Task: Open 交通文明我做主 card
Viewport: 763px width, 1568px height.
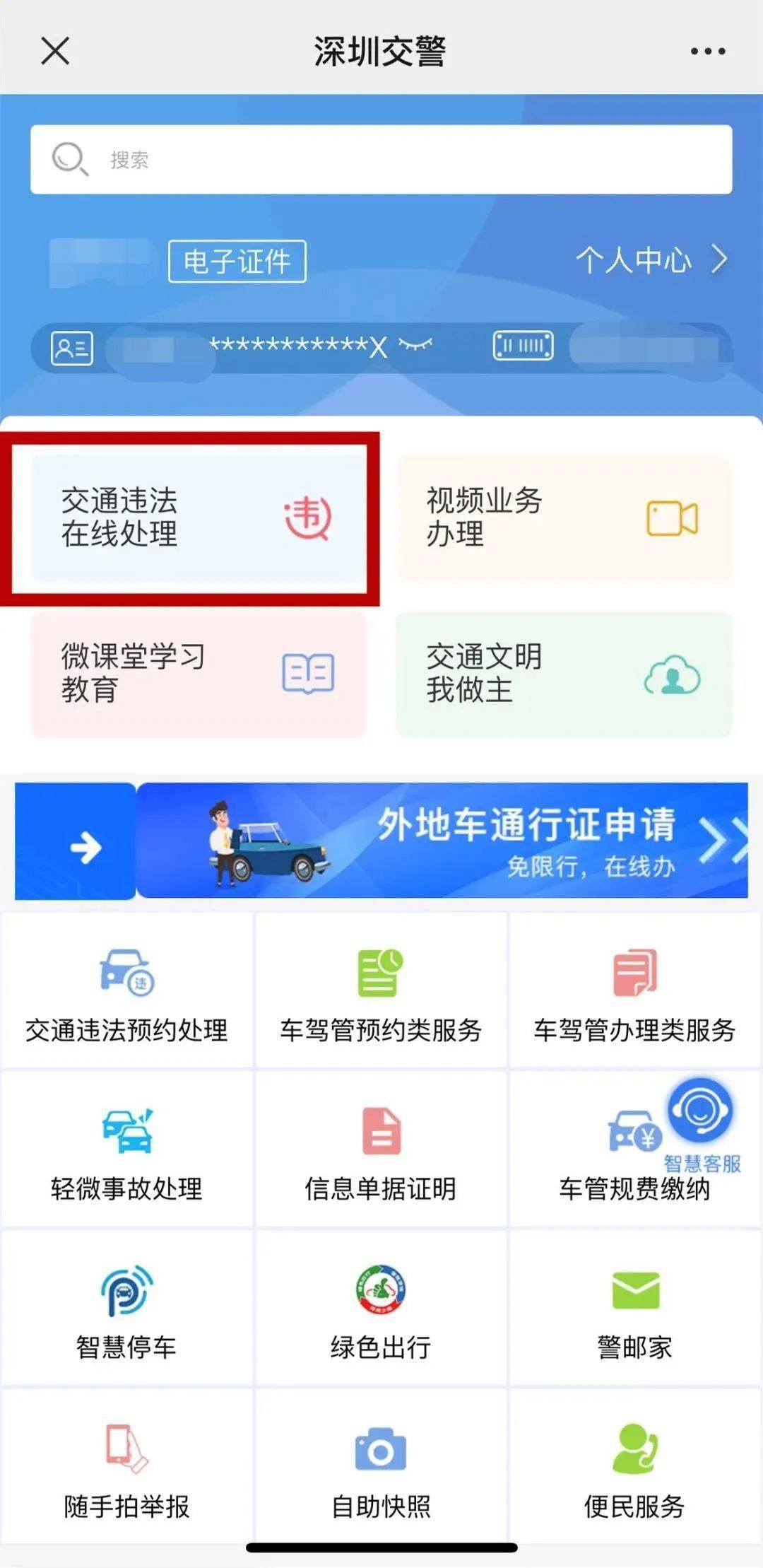Action: point(564,674)
